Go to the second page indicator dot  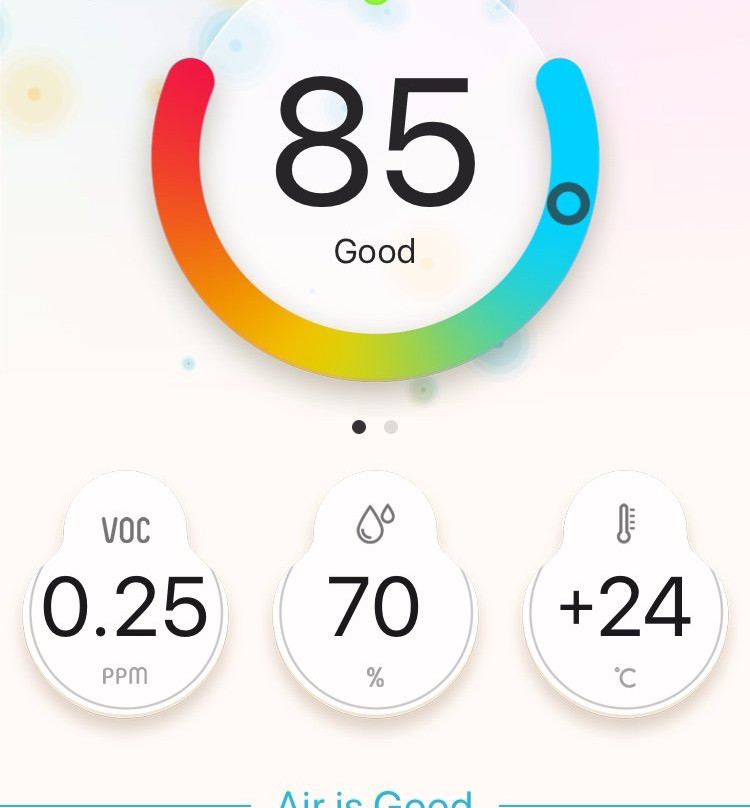tap(391, 427)
